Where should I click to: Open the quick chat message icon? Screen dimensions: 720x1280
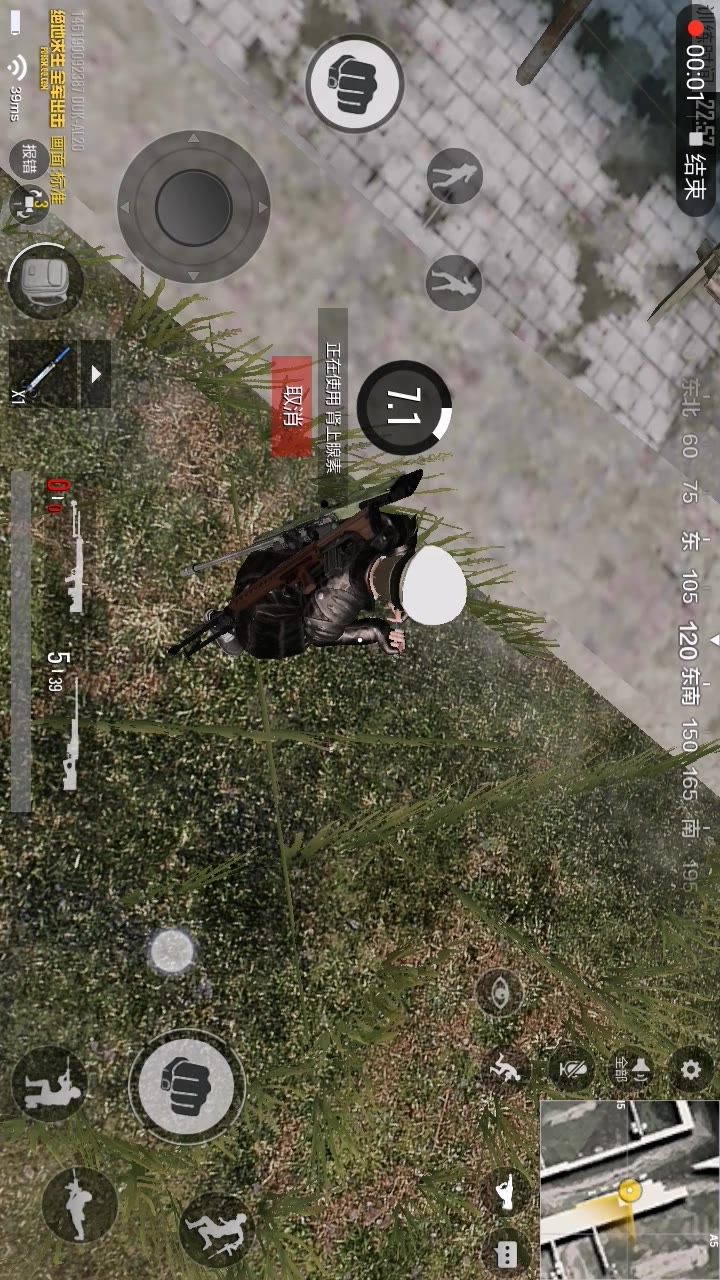coord(507,1252)
